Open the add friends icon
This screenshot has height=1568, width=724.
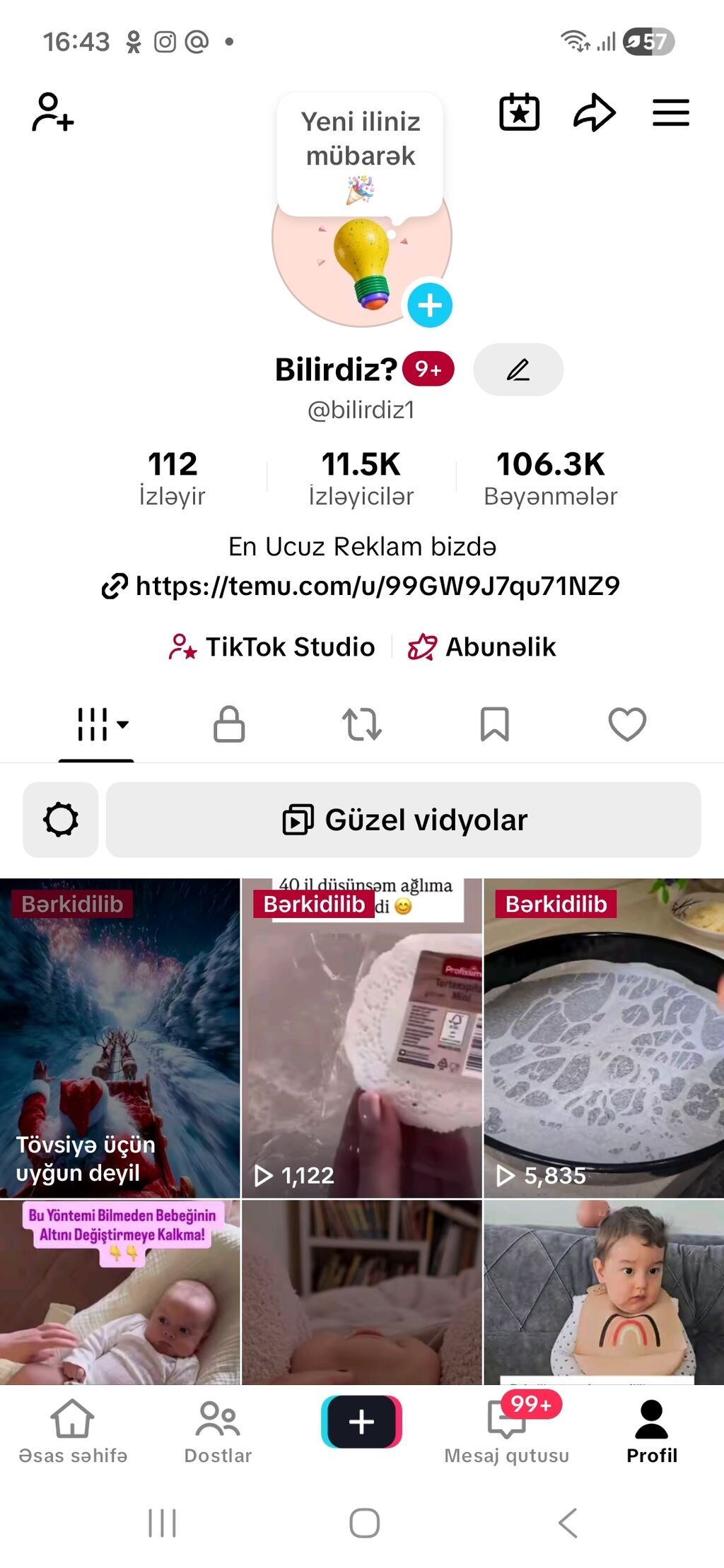(x=53, y=112)
